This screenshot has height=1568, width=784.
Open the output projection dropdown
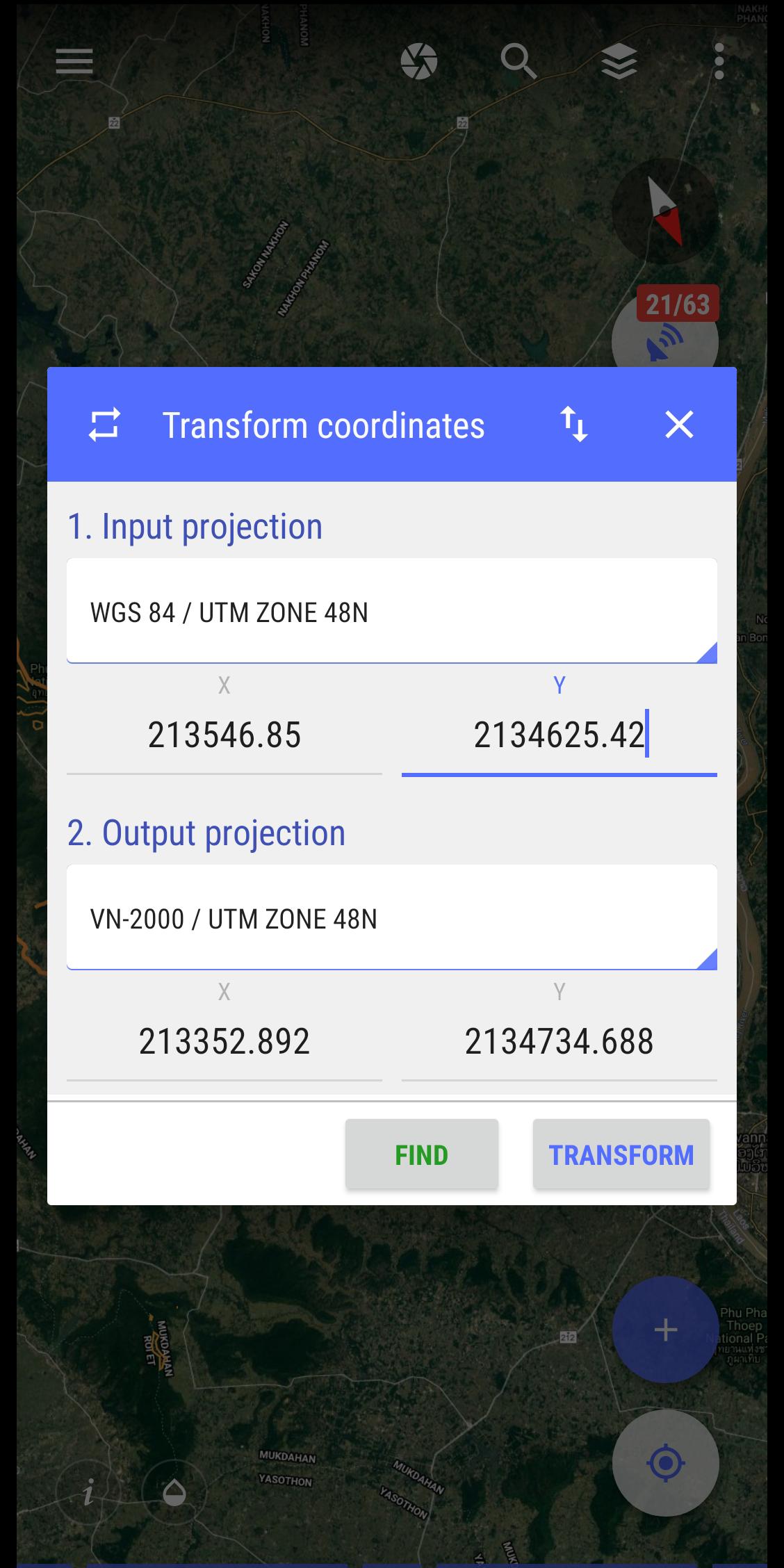tap(391, 918)
